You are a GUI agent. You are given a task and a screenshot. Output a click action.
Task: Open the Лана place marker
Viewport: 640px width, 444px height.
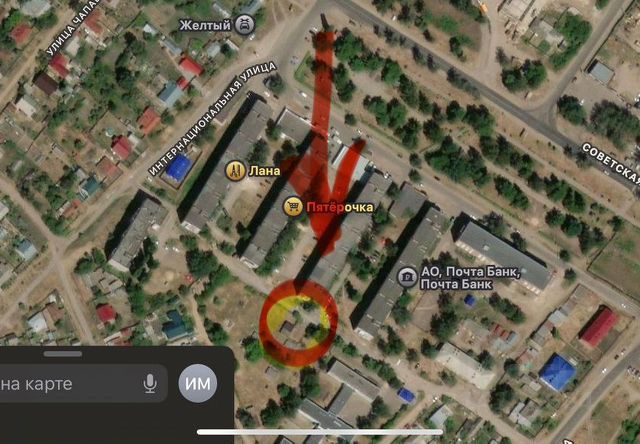pos(237,171)
